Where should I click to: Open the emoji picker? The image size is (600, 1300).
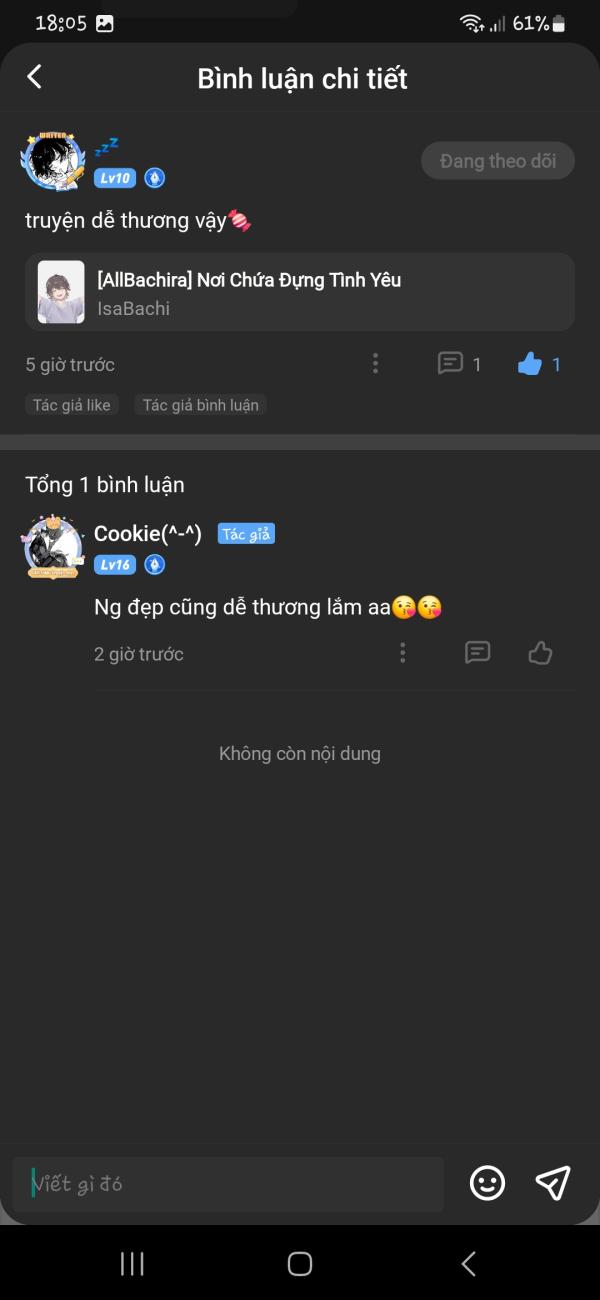[x=488, y=1184]
